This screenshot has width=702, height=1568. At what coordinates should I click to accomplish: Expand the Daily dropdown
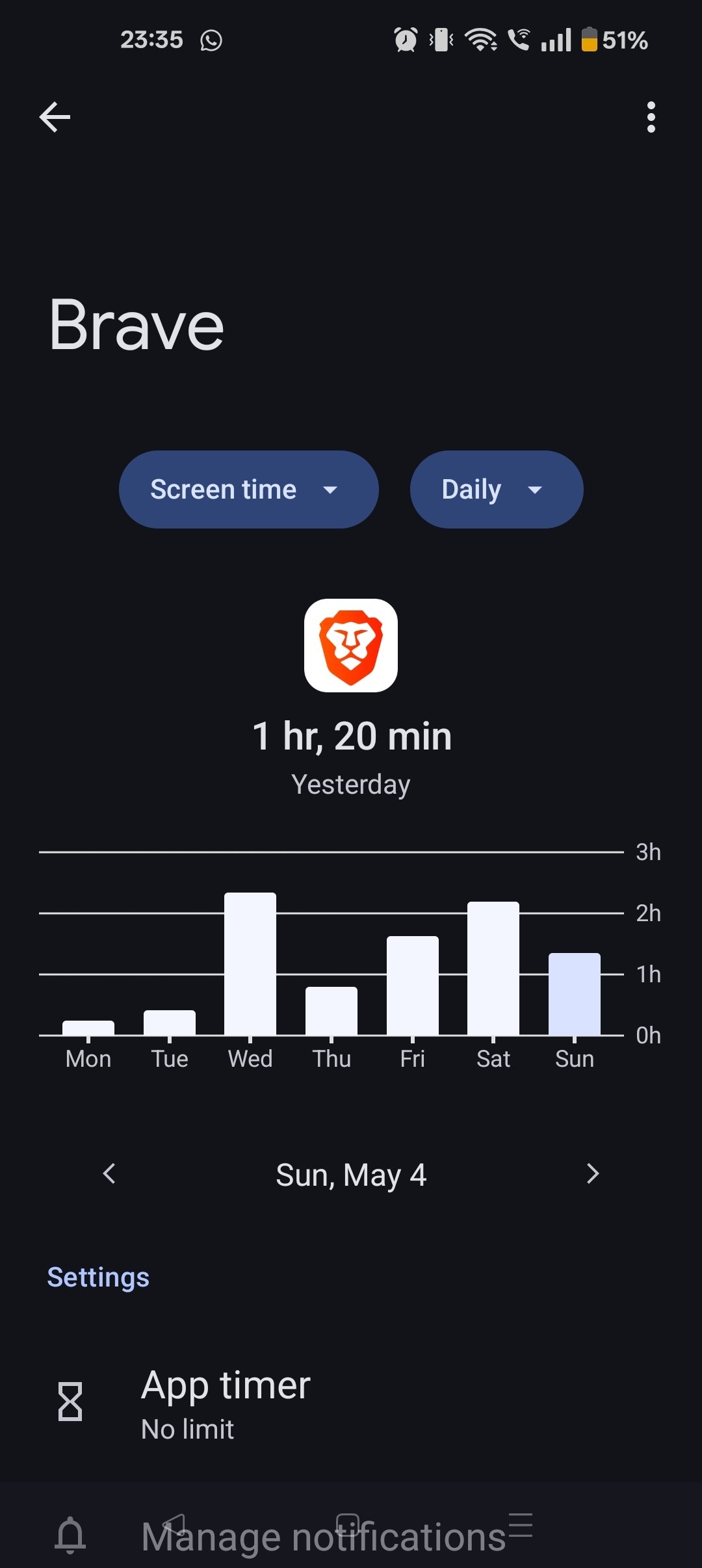pos(497,490)
